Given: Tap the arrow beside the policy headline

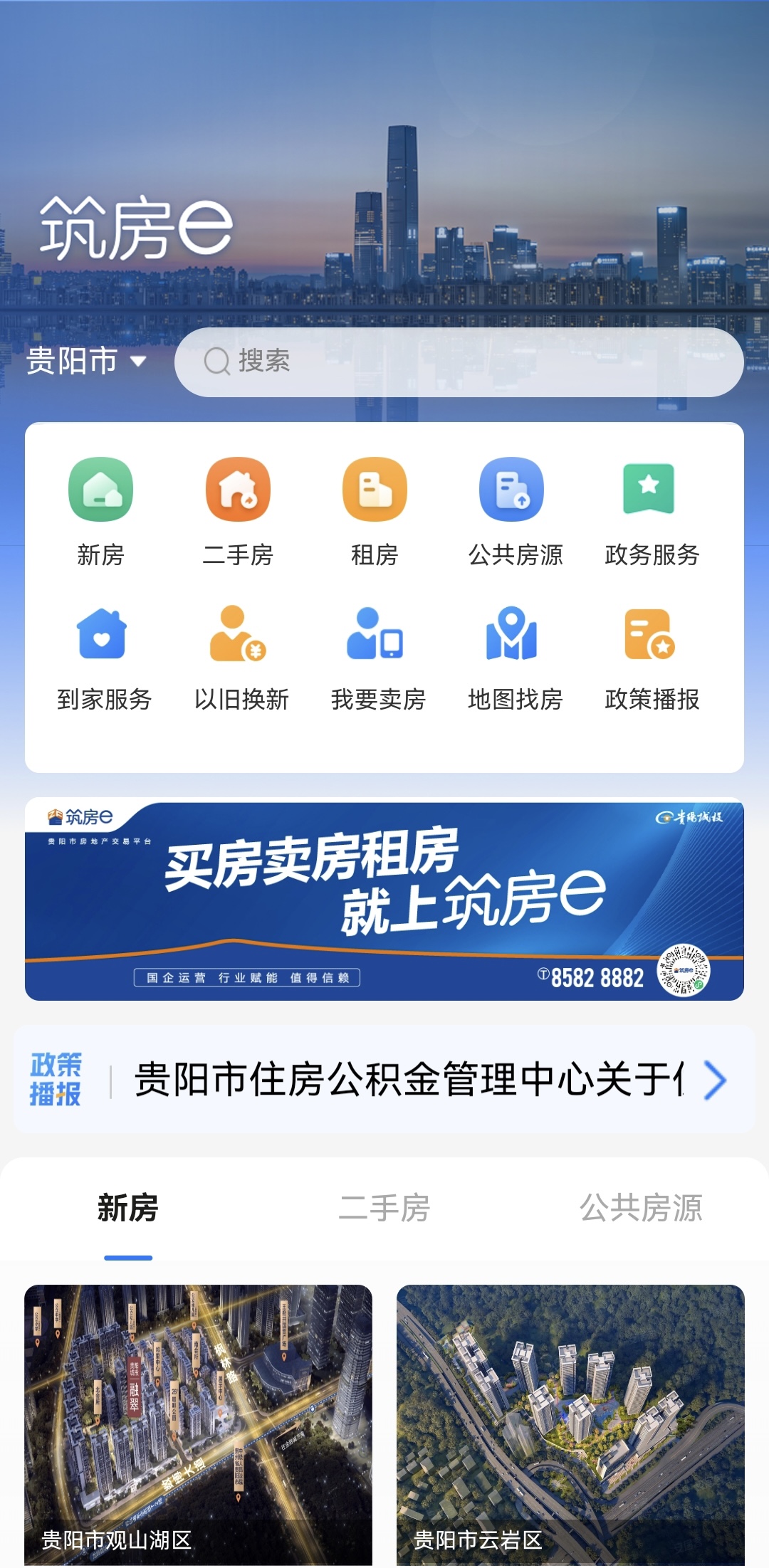Looking at the screenshot, I should point(715,1080).
